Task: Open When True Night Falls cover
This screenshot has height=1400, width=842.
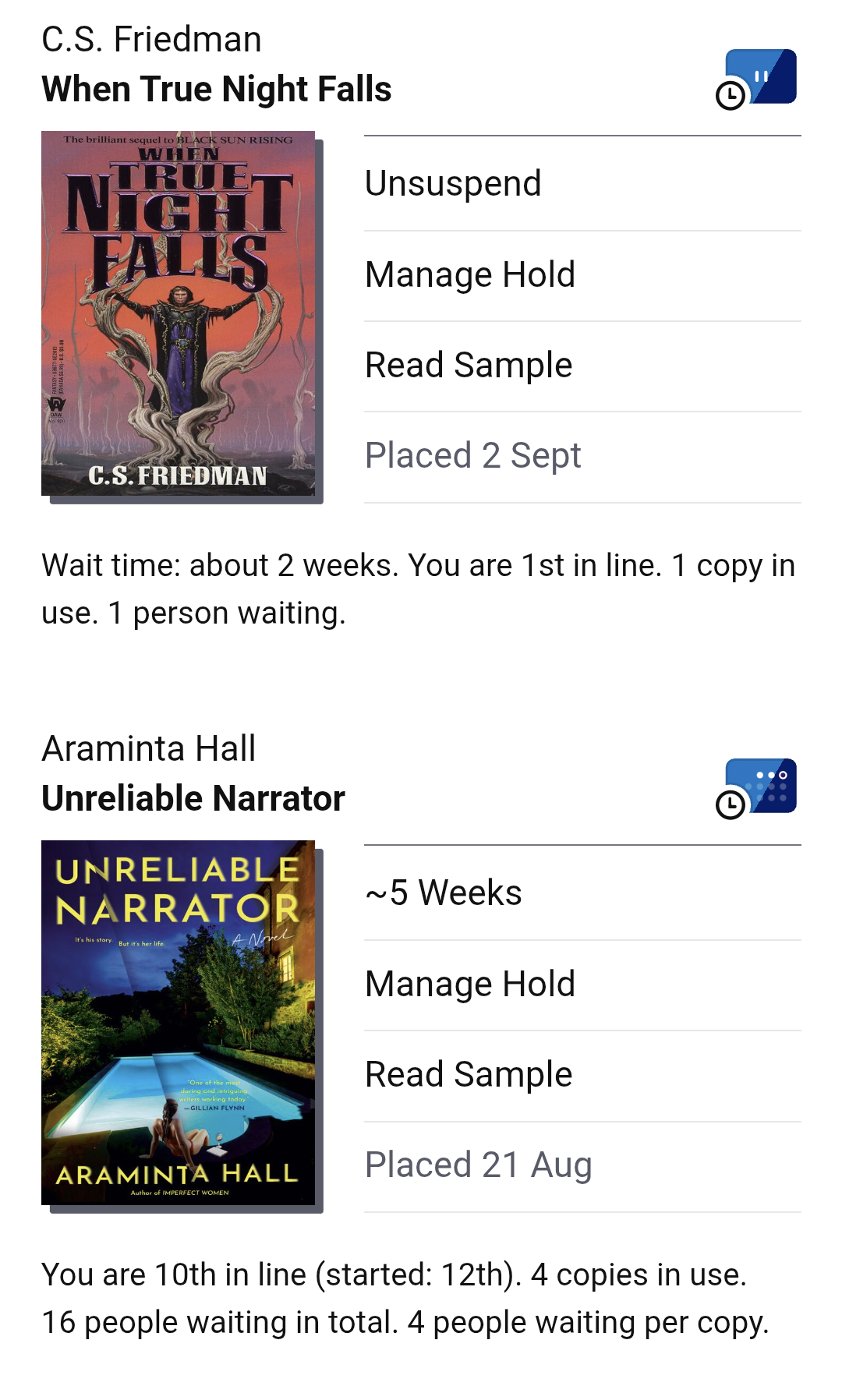Action: [179, 313]
